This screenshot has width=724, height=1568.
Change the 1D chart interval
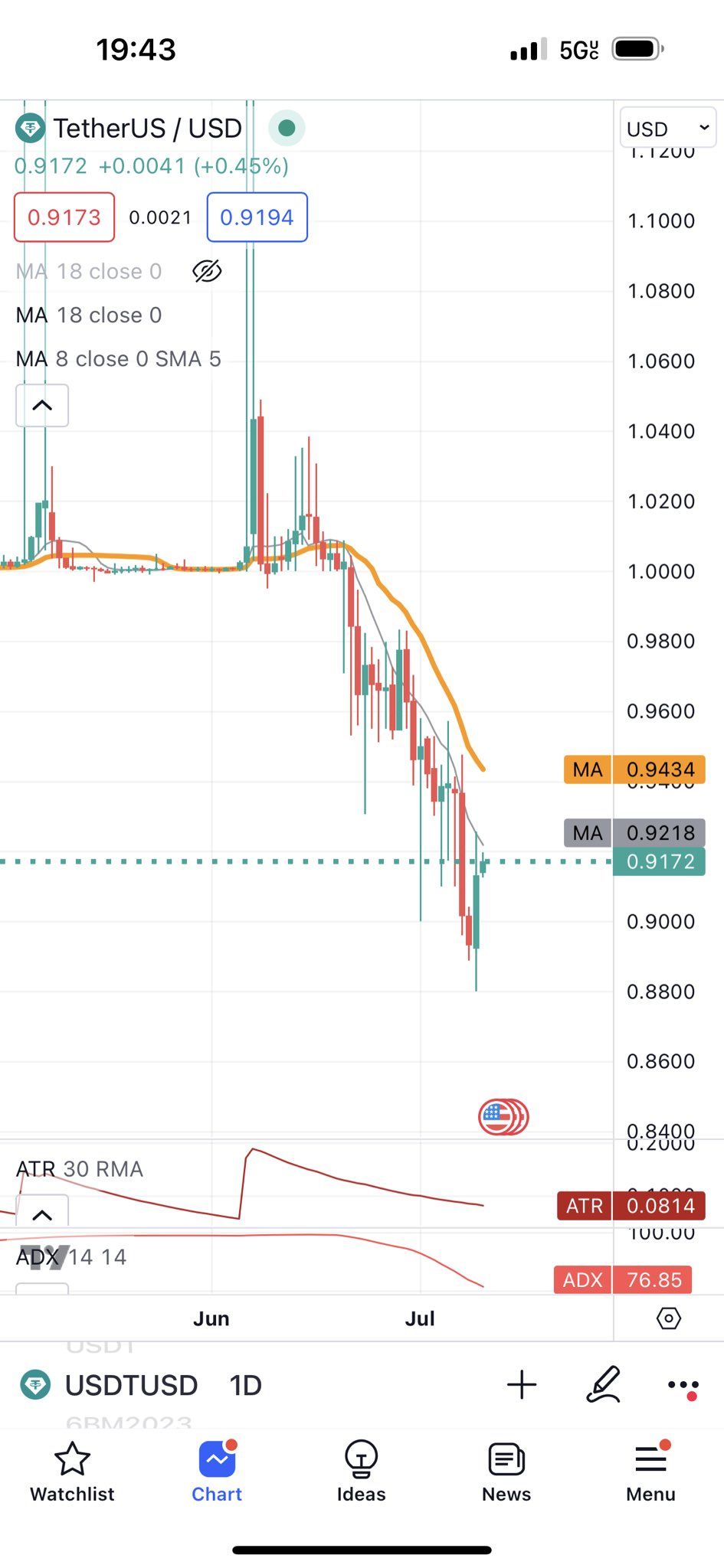pos(245,1385)
